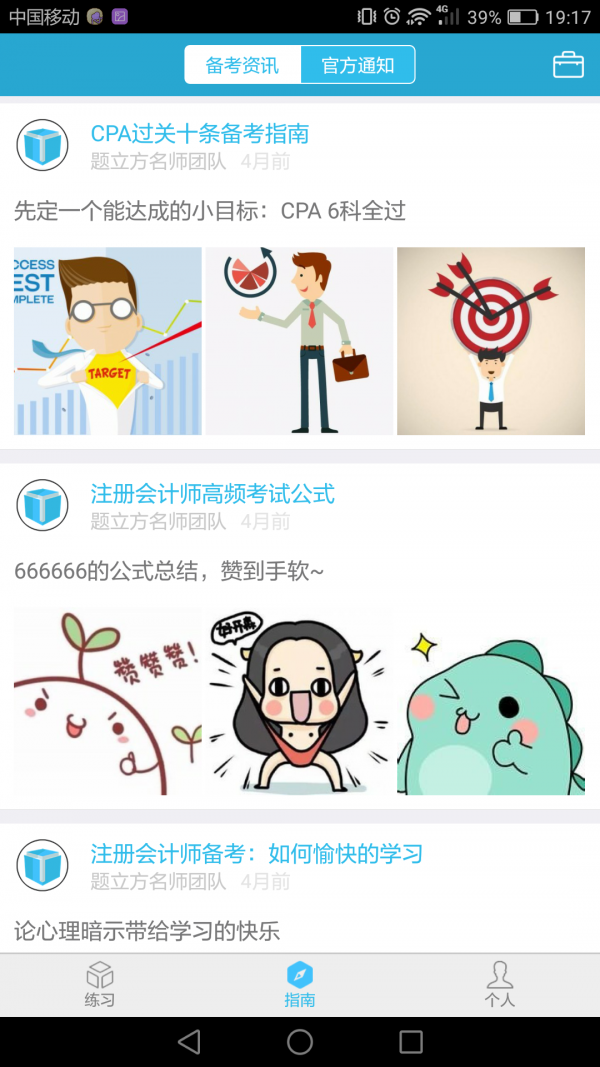Open the dartboard target picture
Viewport: 600px width, 1067px height.
(491, 341)
